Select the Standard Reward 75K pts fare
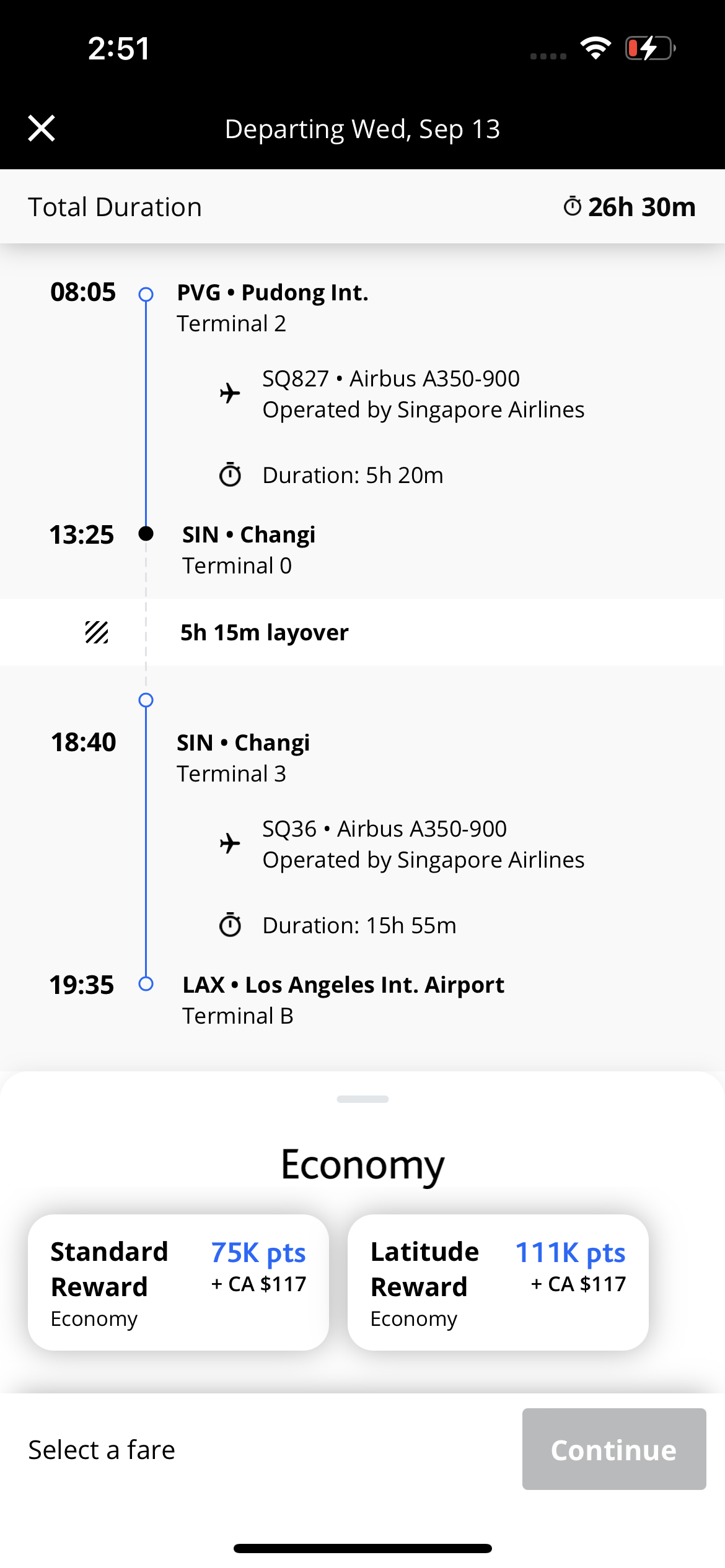This screenshot has height=1568, width=725. click(x=178, y=1282)
